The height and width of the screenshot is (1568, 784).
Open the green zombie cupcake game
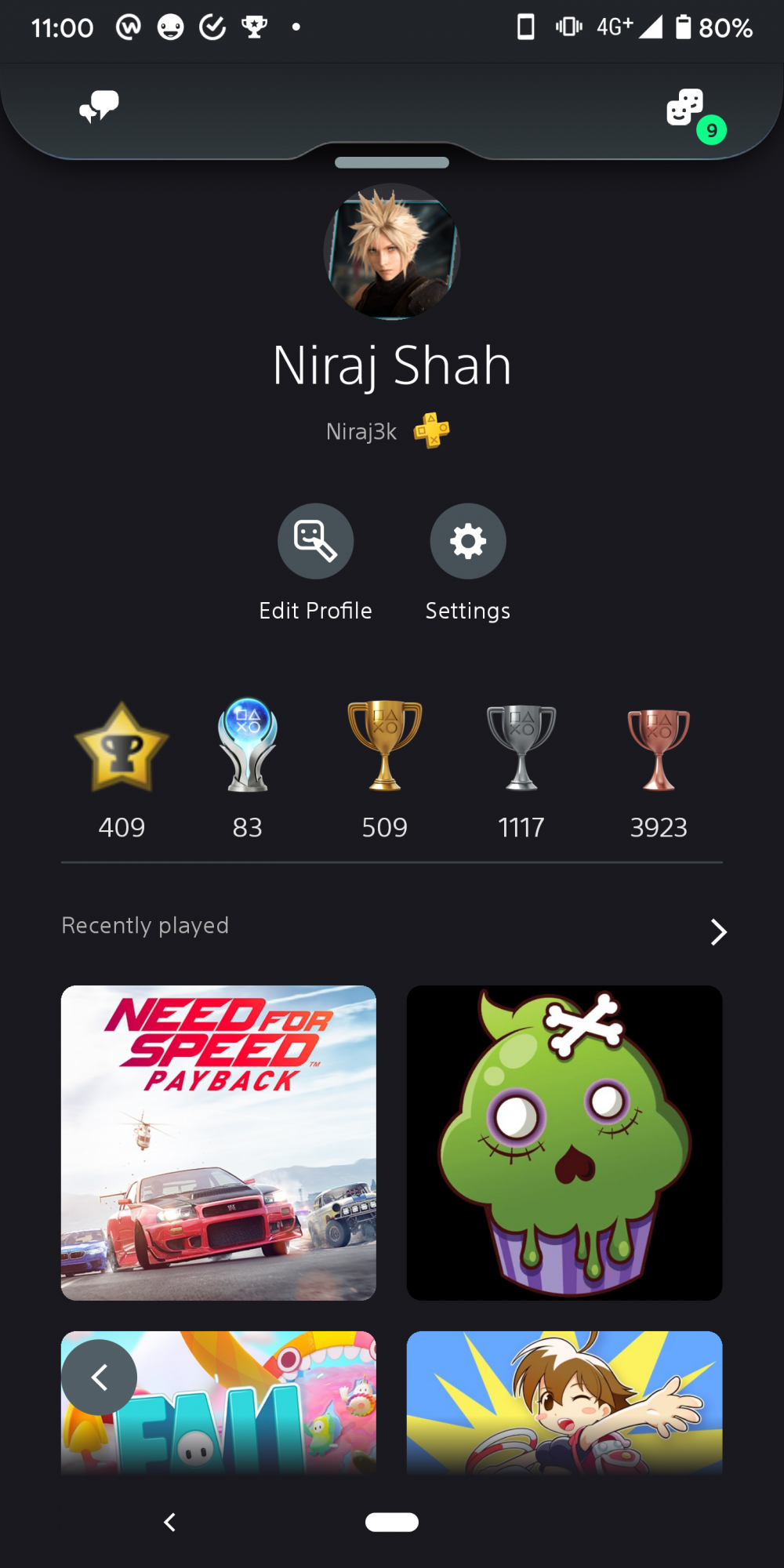tap(564, 1142)
